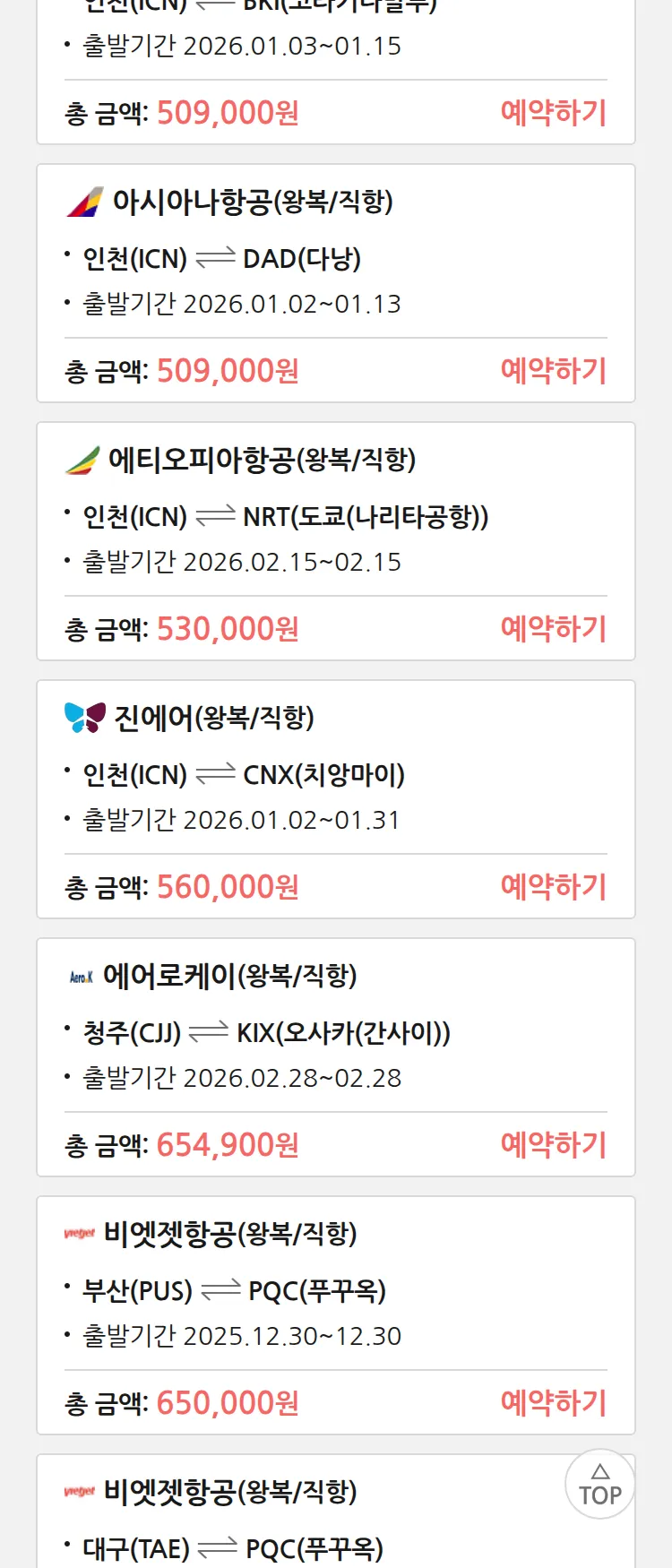Book the 비엣젯항공 부산–푸꾸옥 650,000원 flight
This screenshot has width=672, height=1568.
(x=553, y=1403)
